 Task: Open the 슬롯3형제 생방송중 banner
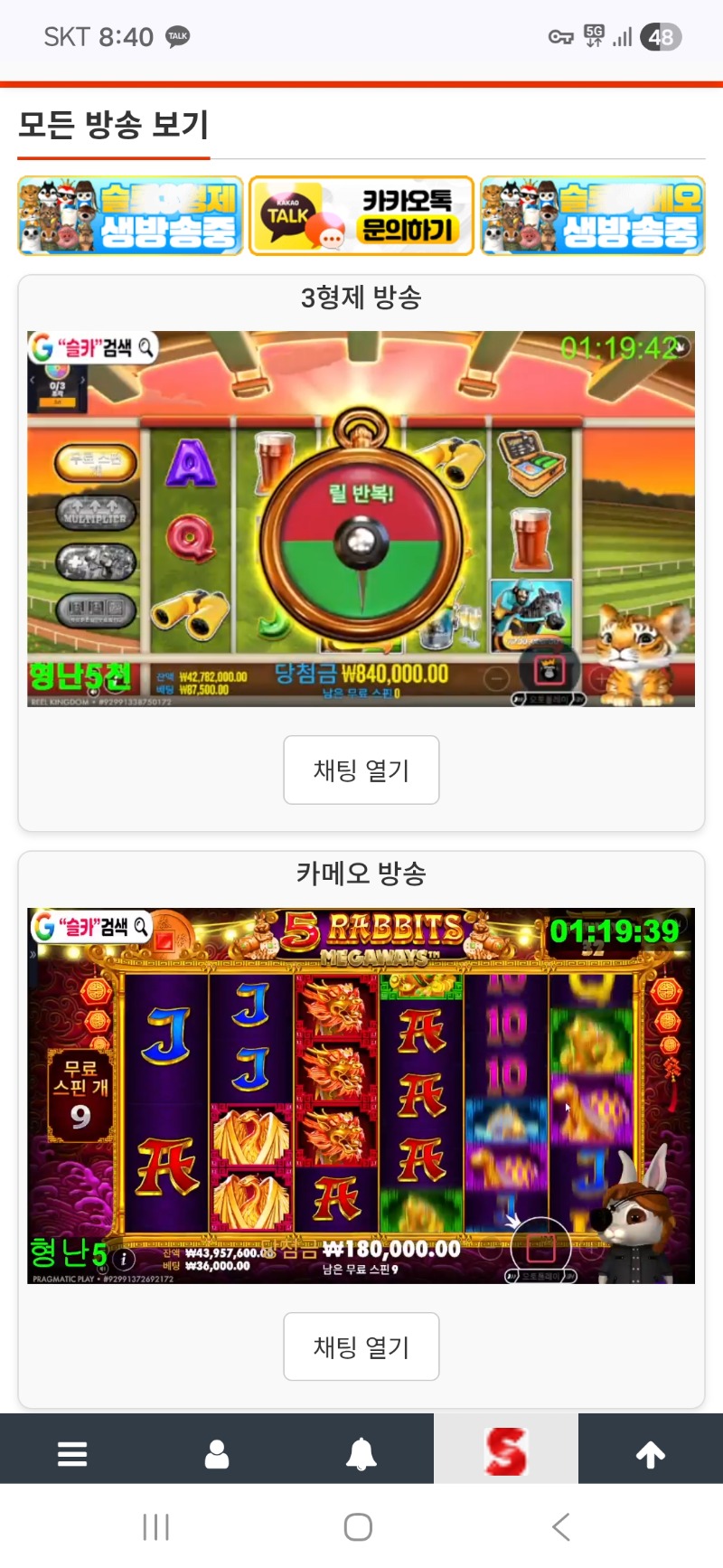click(131, 216)
